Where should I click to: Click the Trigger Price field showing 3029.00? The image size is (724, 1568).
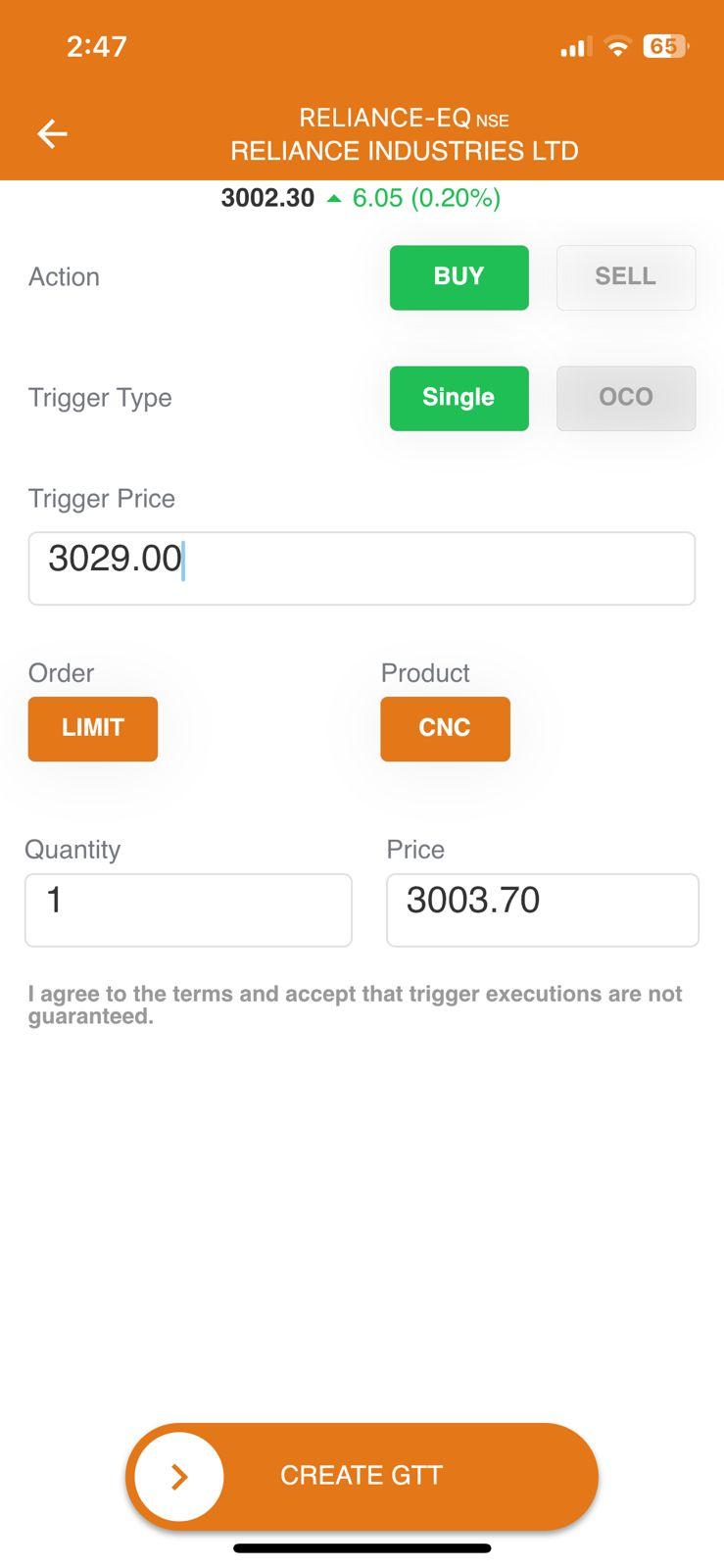tap(362, 567)
